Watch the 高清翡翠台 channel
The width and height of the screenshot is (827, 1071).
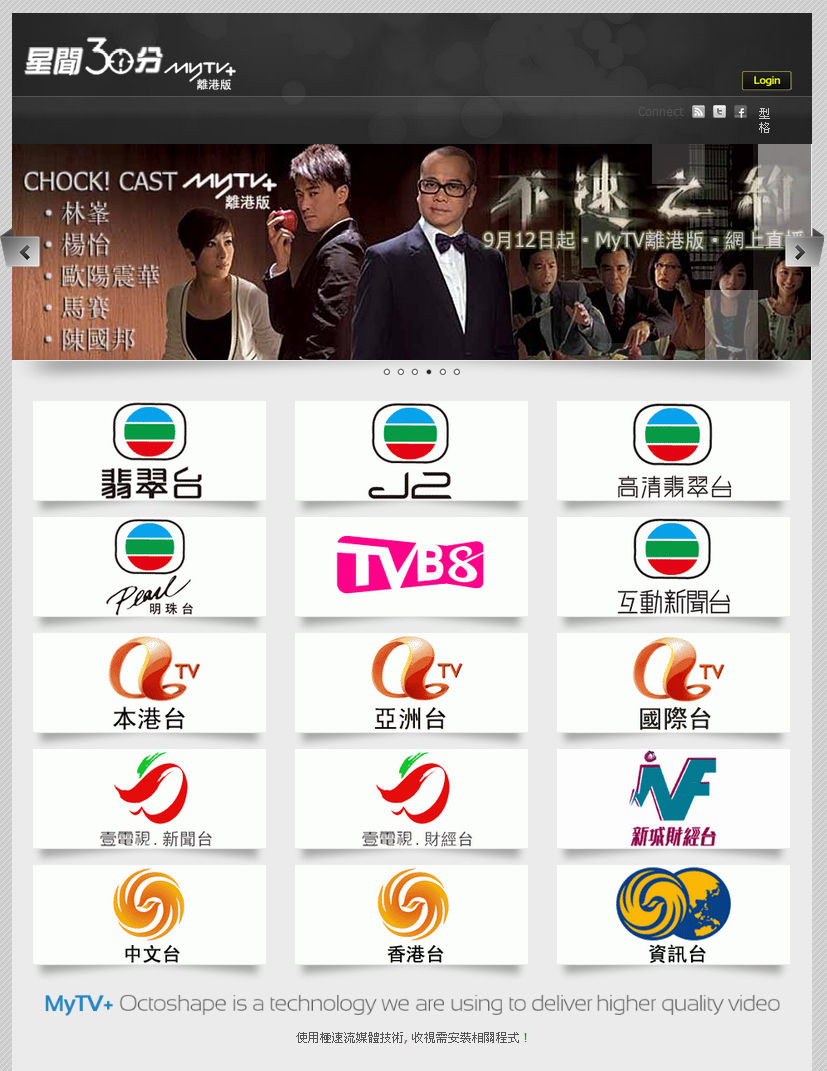pyautogui.click(x=673, y=451)
